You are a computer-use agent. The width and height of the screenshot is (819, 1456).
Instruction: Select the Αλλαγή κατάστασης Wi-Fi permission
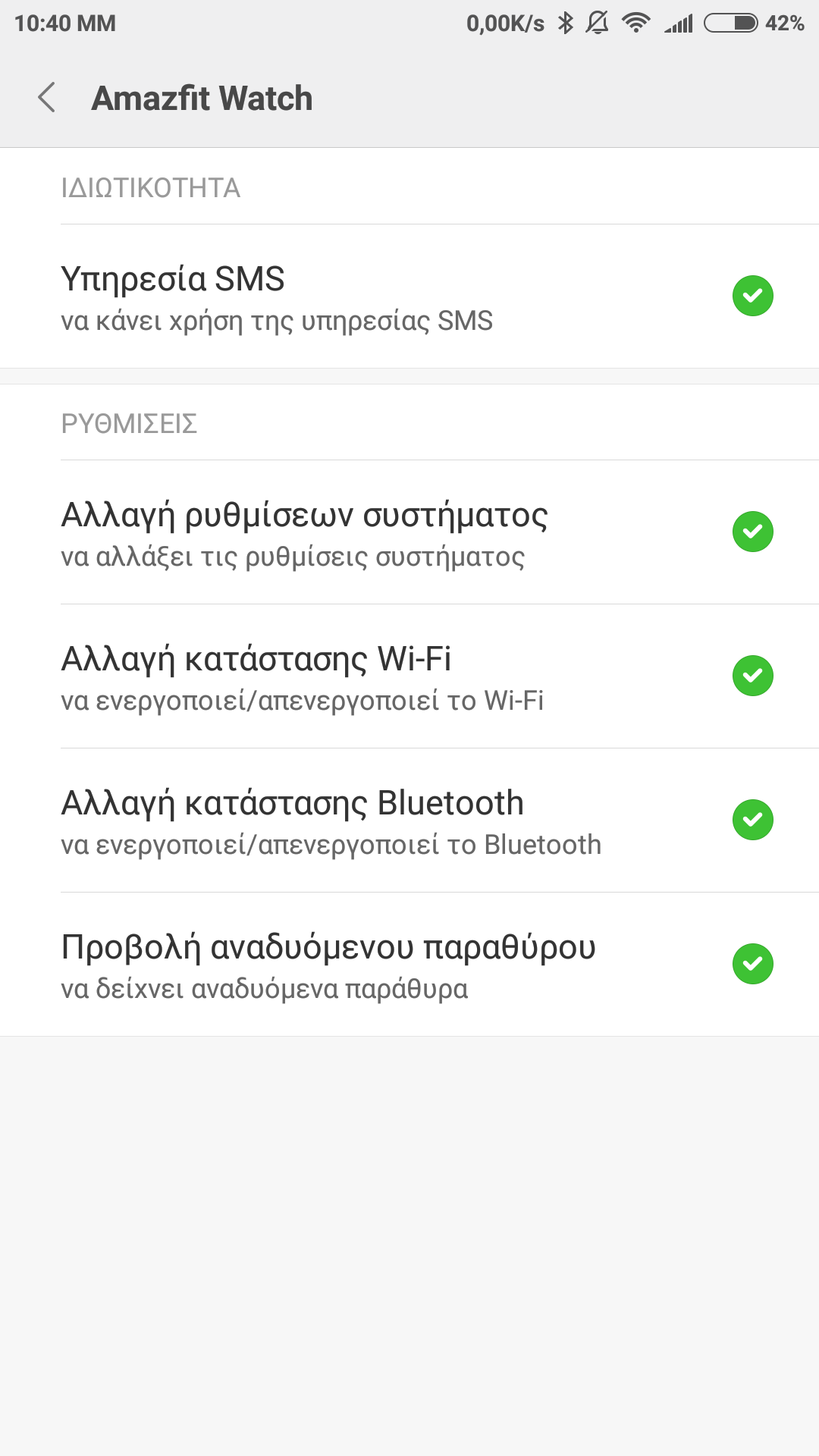409,676
